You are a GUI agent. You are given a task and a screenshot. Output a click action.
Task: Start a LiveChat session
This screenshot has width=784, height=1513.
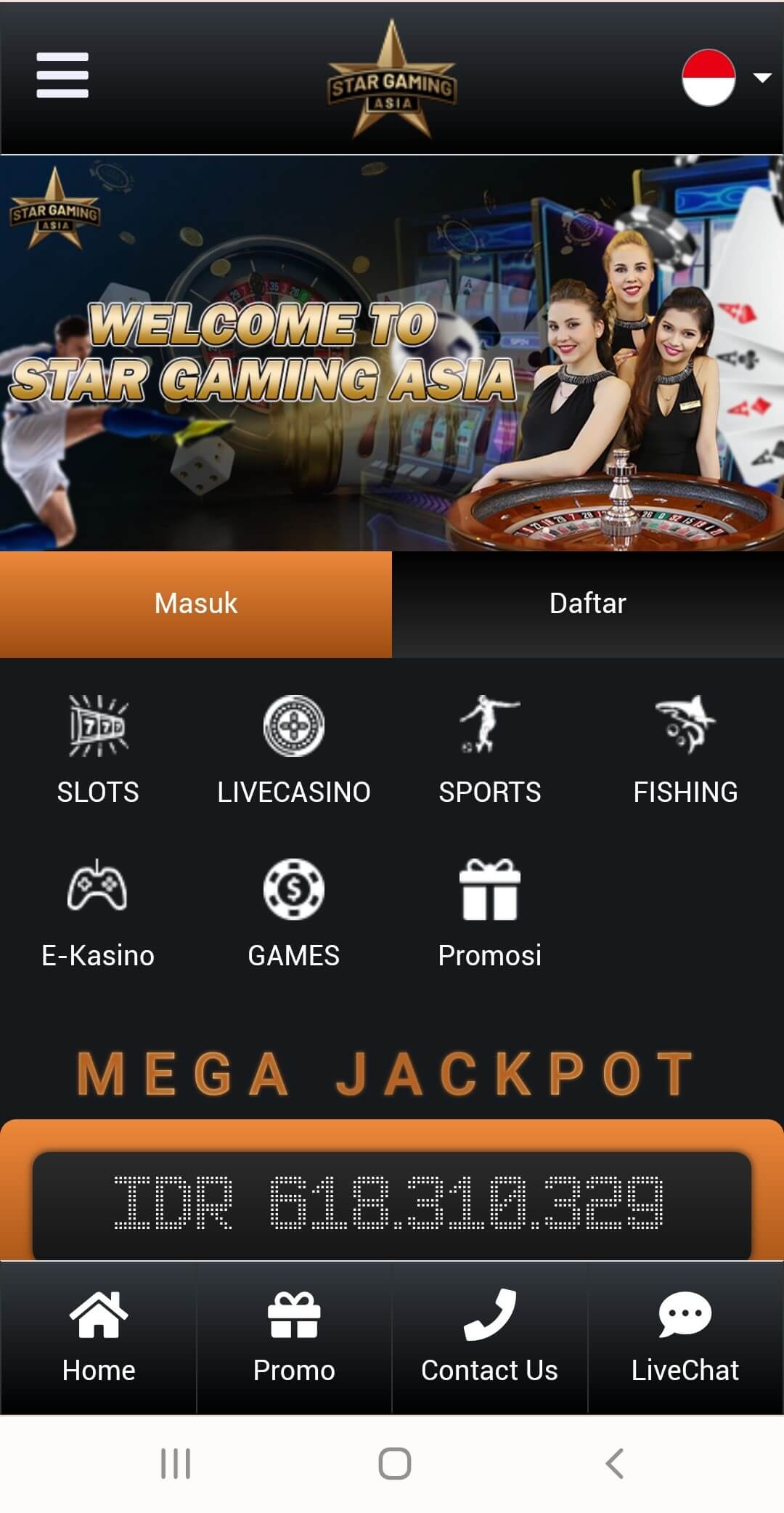point(685,1336)
